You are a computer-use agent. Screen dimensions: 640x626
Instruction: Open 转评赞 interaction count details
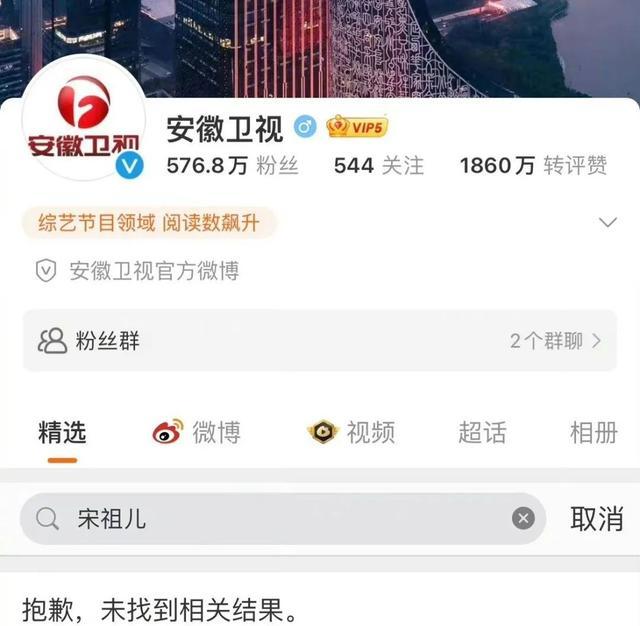533,166
